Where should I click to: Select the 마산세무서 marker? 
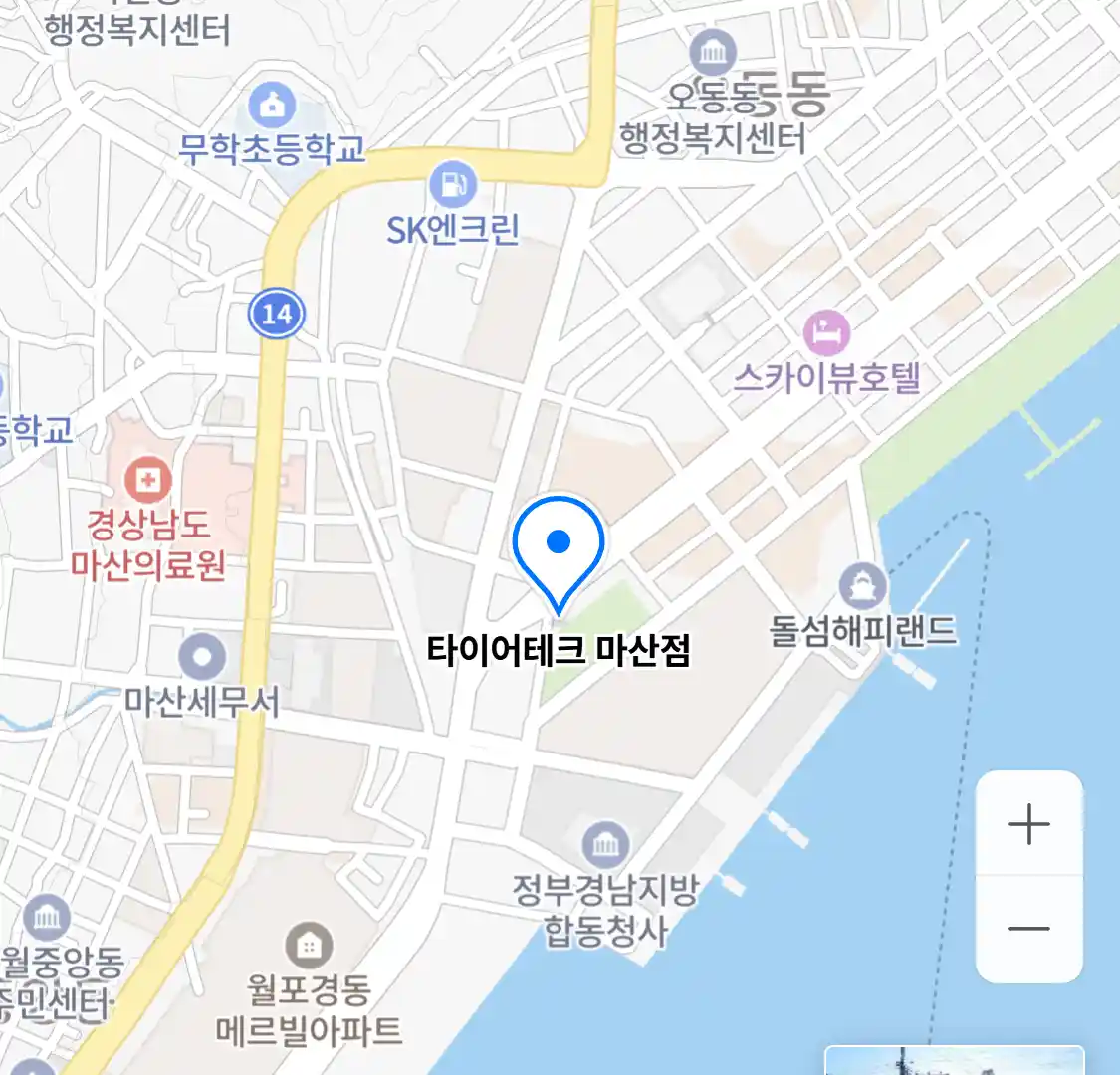(x=202, y=656)
